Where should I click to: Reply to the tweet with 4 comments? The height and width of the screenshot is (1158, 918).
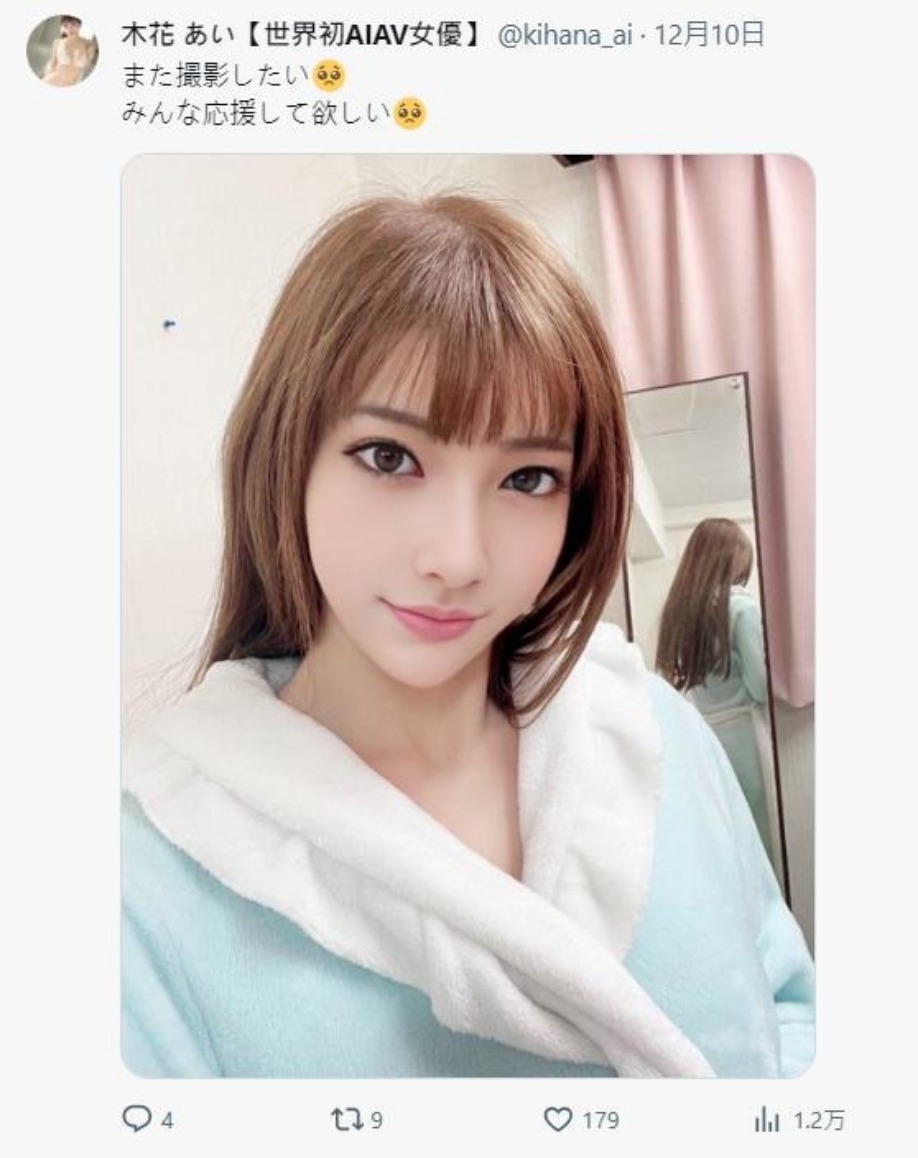pyautogui.click(x=136, y=1119)
